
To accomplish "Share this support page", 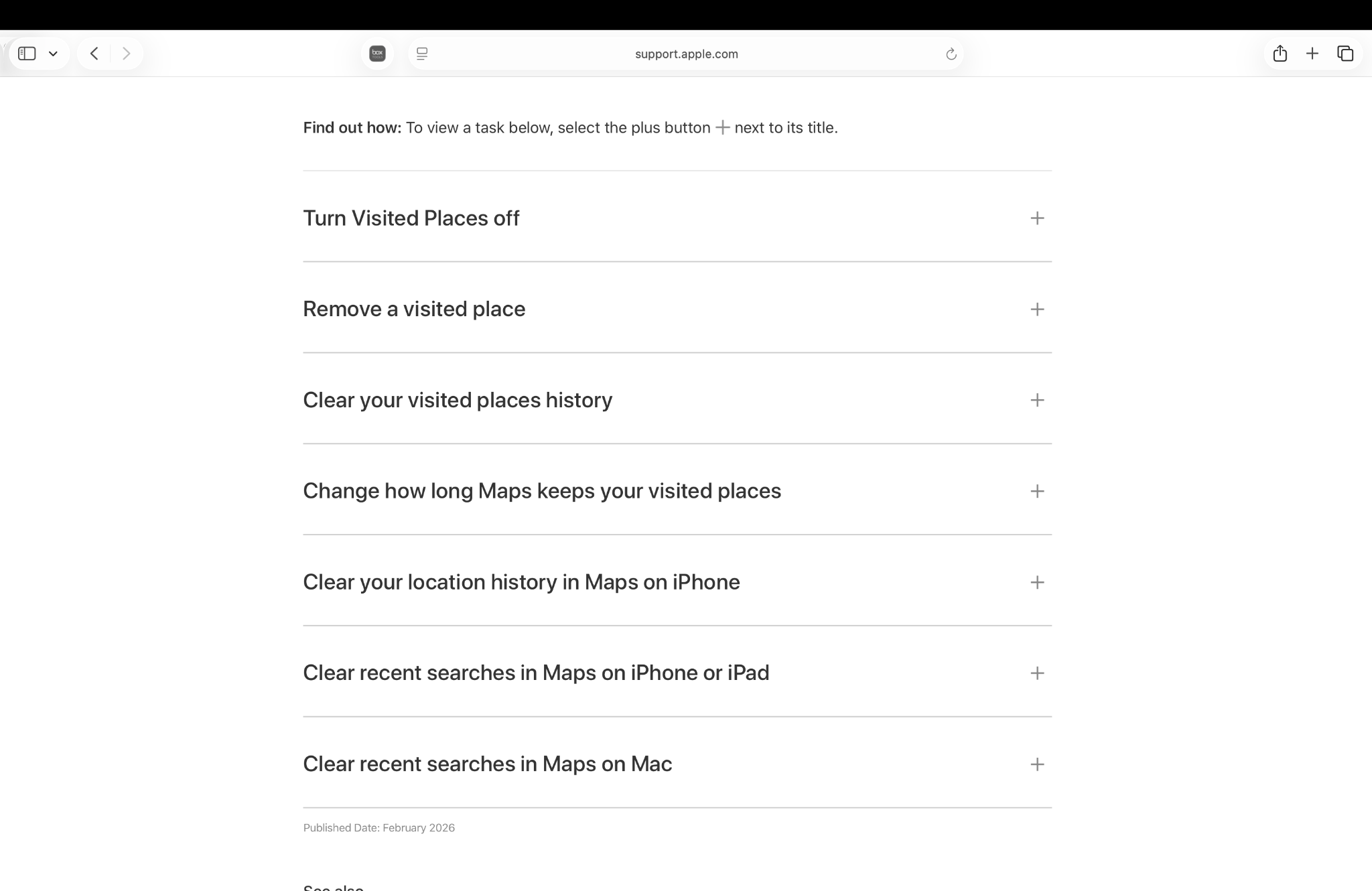I will 1280,54.
